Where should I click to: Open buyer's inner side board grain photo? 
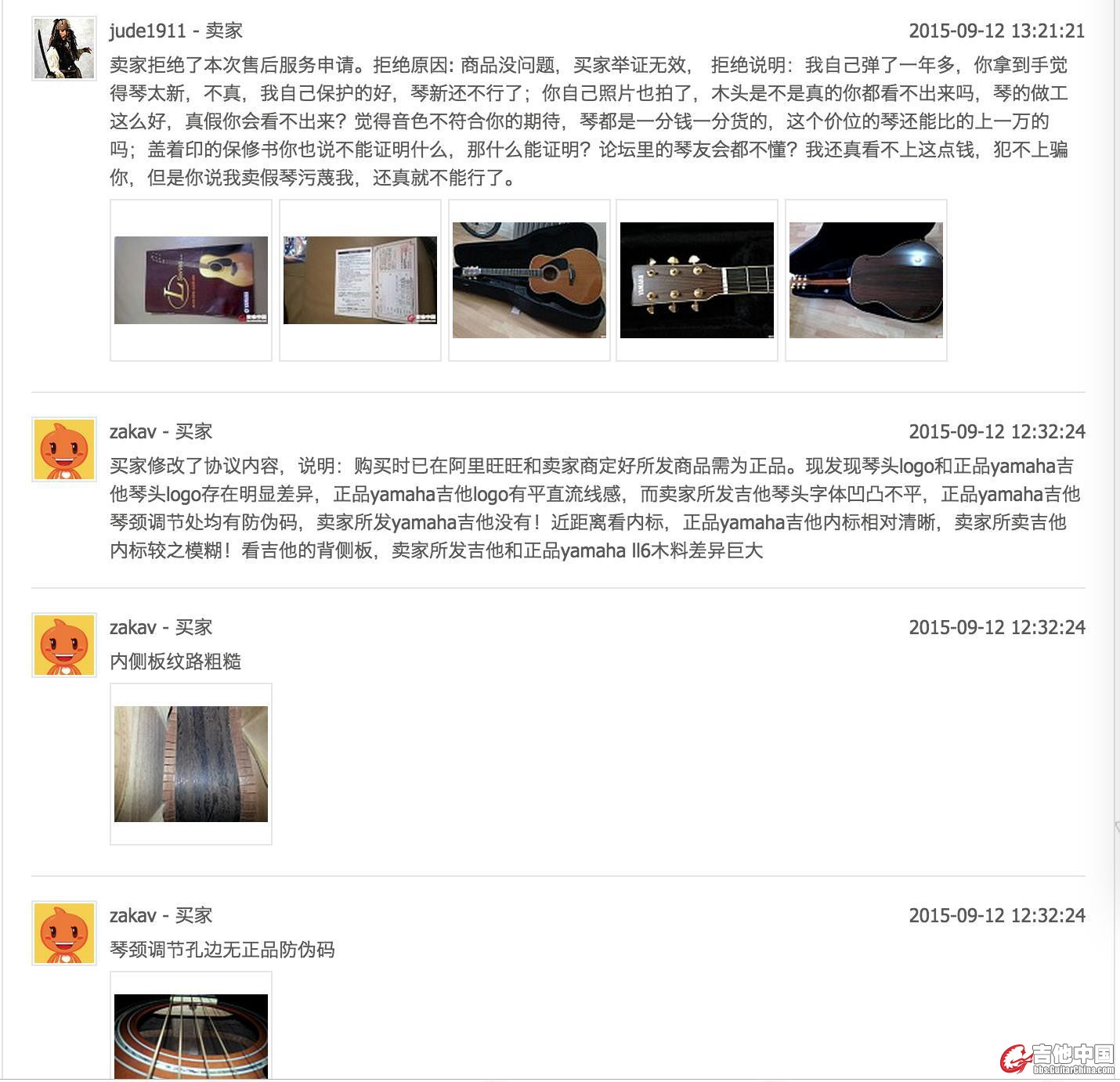[x=191, y=764]
